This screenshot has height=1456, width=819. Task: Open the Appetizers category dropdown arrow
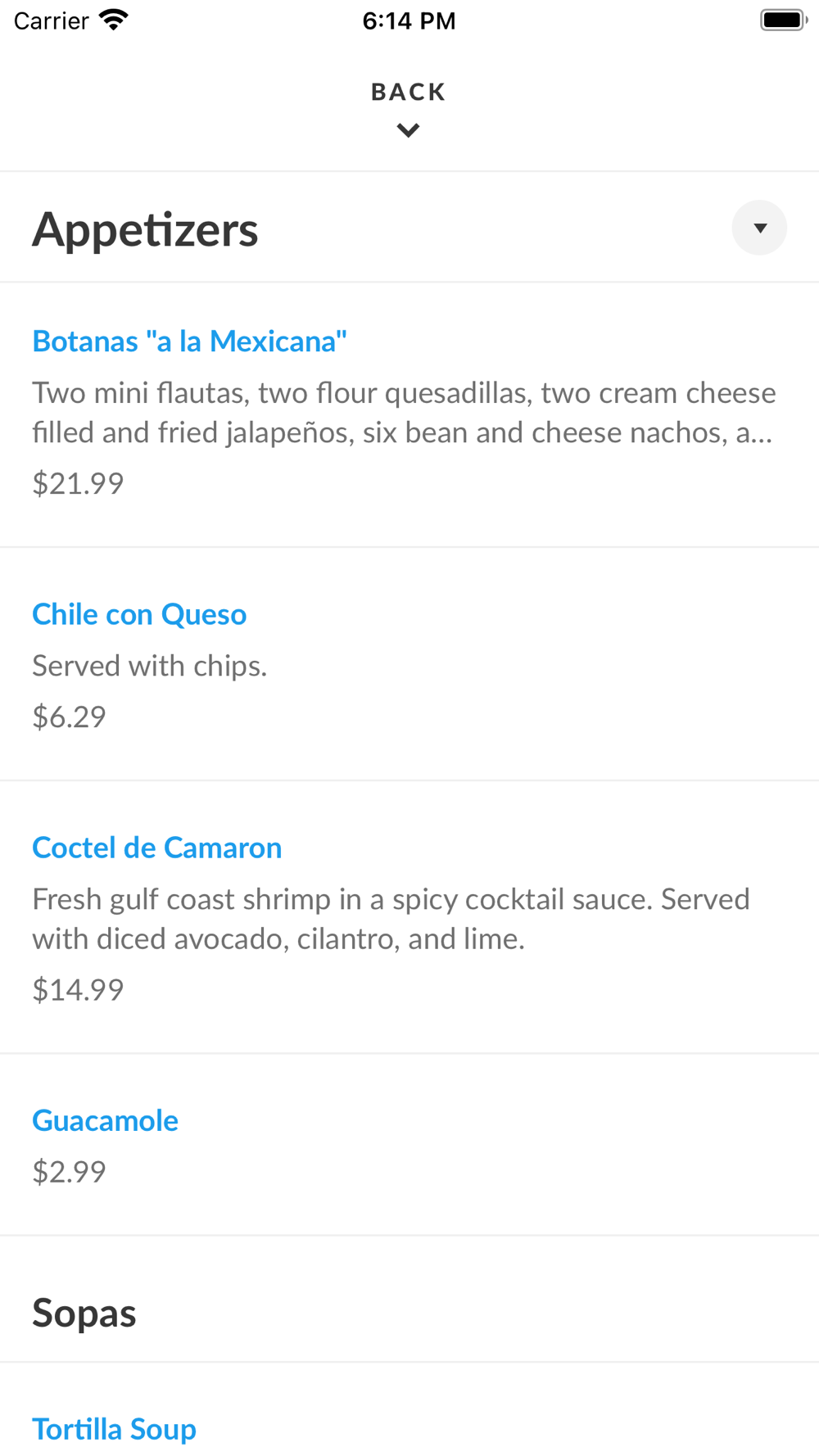759,228
